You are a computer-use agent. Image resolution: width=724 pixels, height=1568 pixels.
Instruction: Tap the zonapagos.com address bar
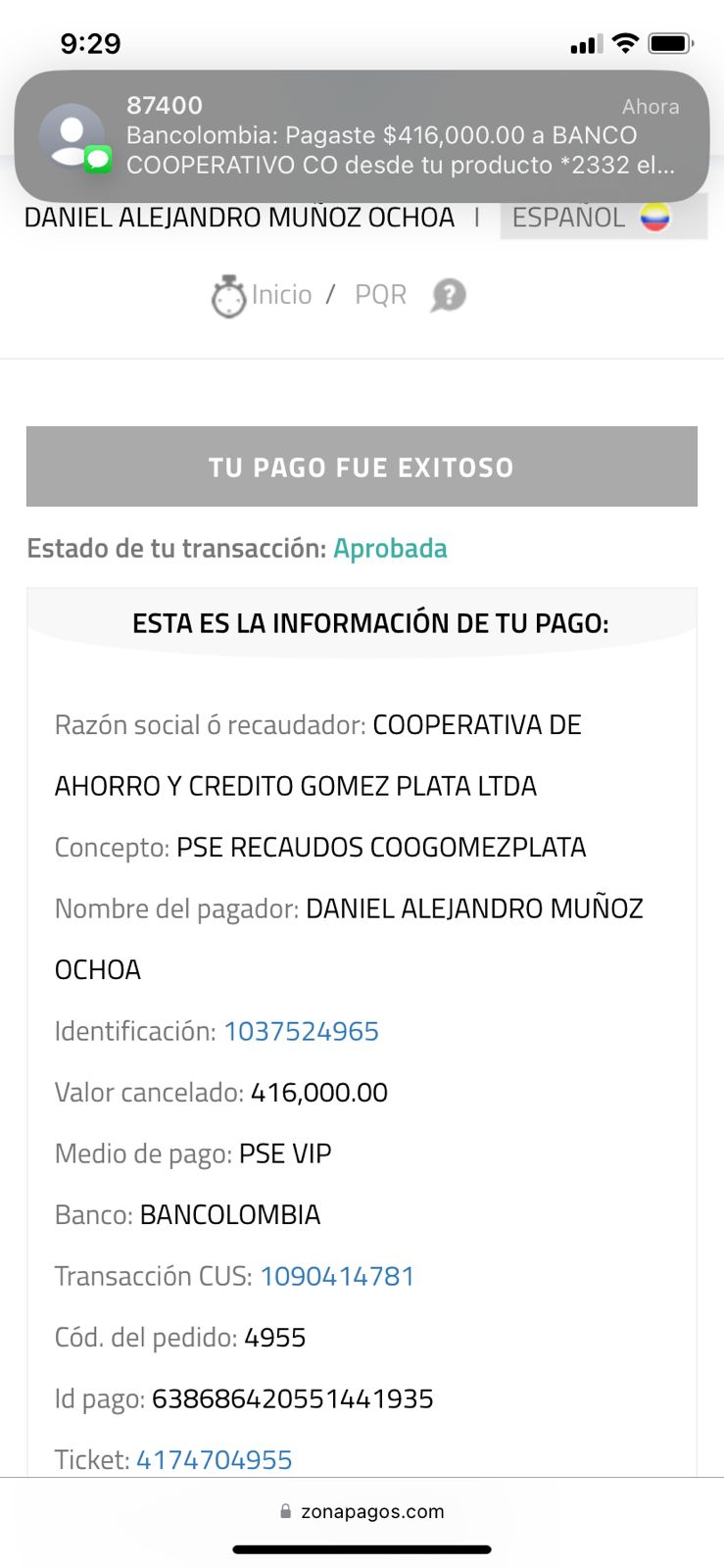362,1511
